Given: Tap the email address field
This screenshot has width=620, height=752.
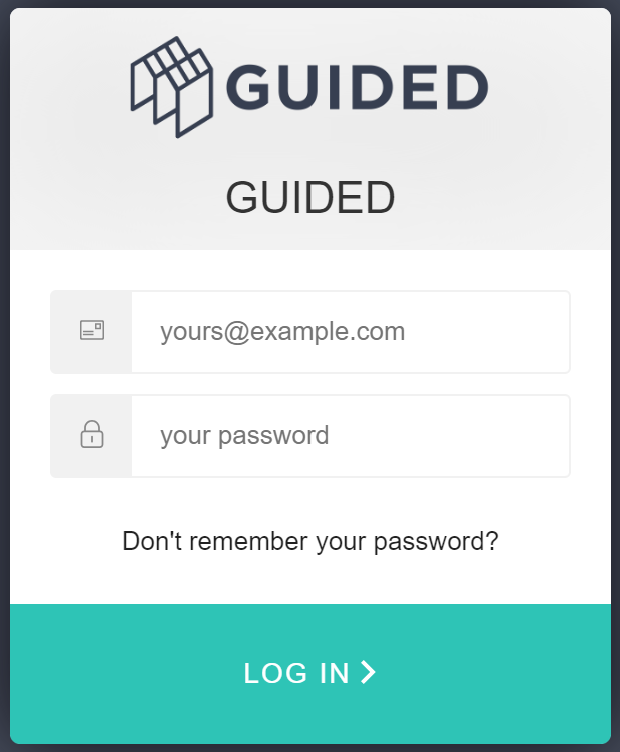Looking at the screenshot, I should pyautogui.click(x=349, y=332).
